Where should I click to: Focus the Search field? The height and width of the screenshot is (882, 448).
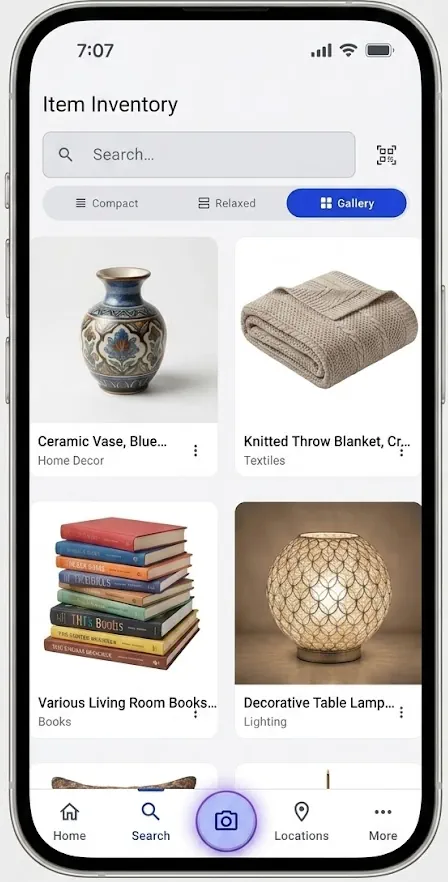(x=199, y=155)
